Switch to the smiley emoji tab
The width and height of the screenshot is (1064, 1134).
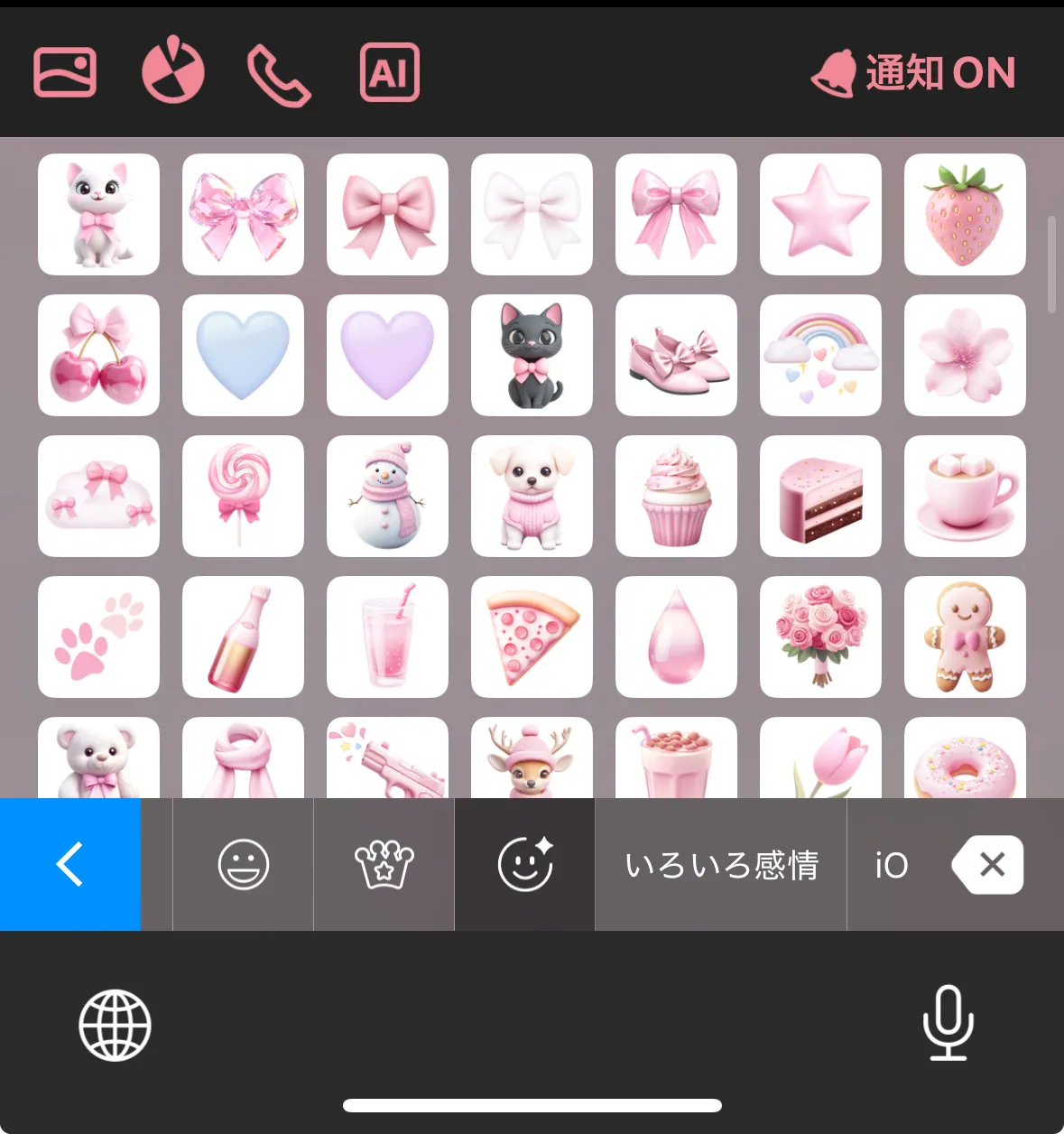(244, 864)
